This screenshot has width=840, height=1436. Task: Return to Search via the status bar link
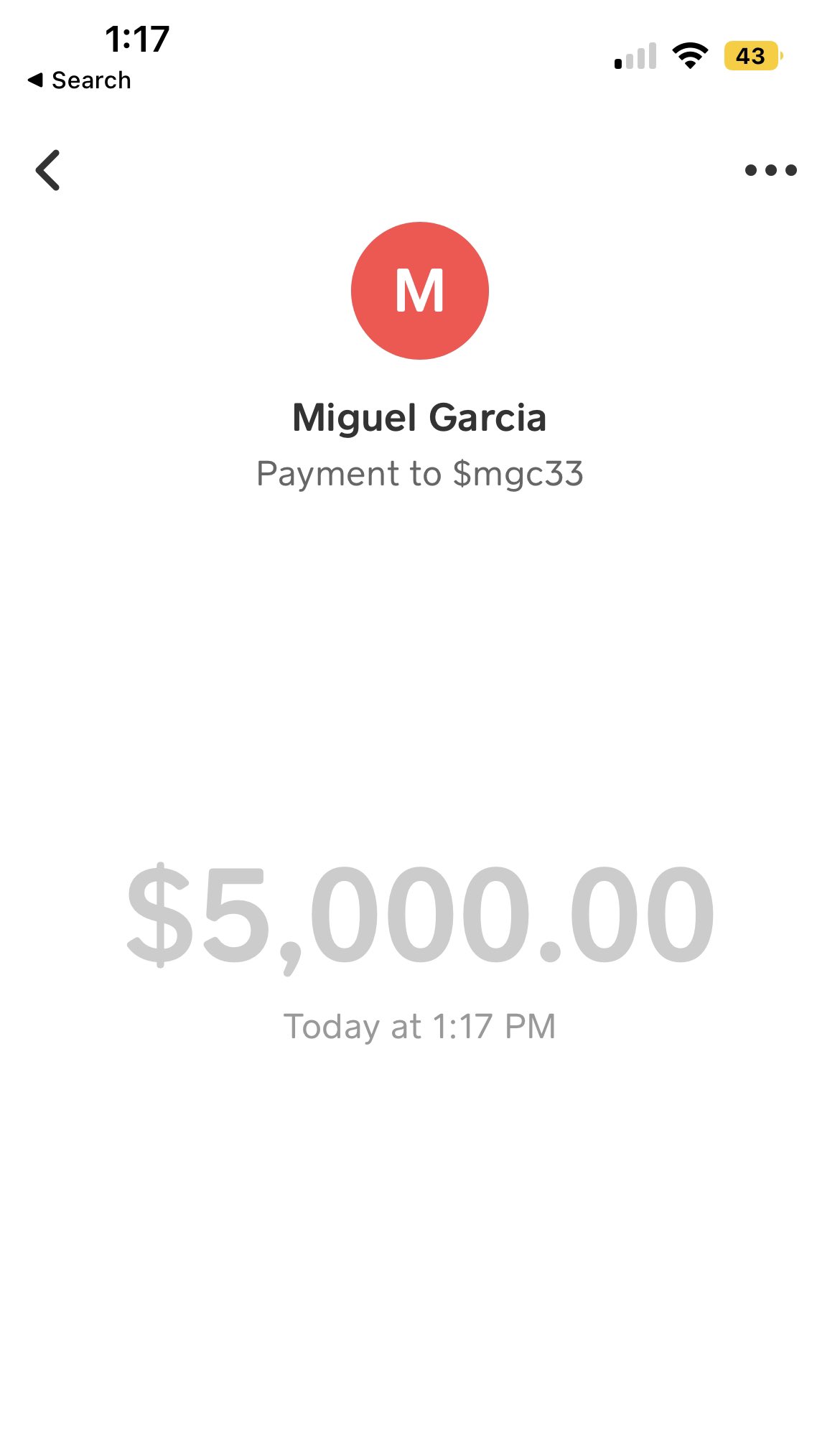click(x=80, y=80)
